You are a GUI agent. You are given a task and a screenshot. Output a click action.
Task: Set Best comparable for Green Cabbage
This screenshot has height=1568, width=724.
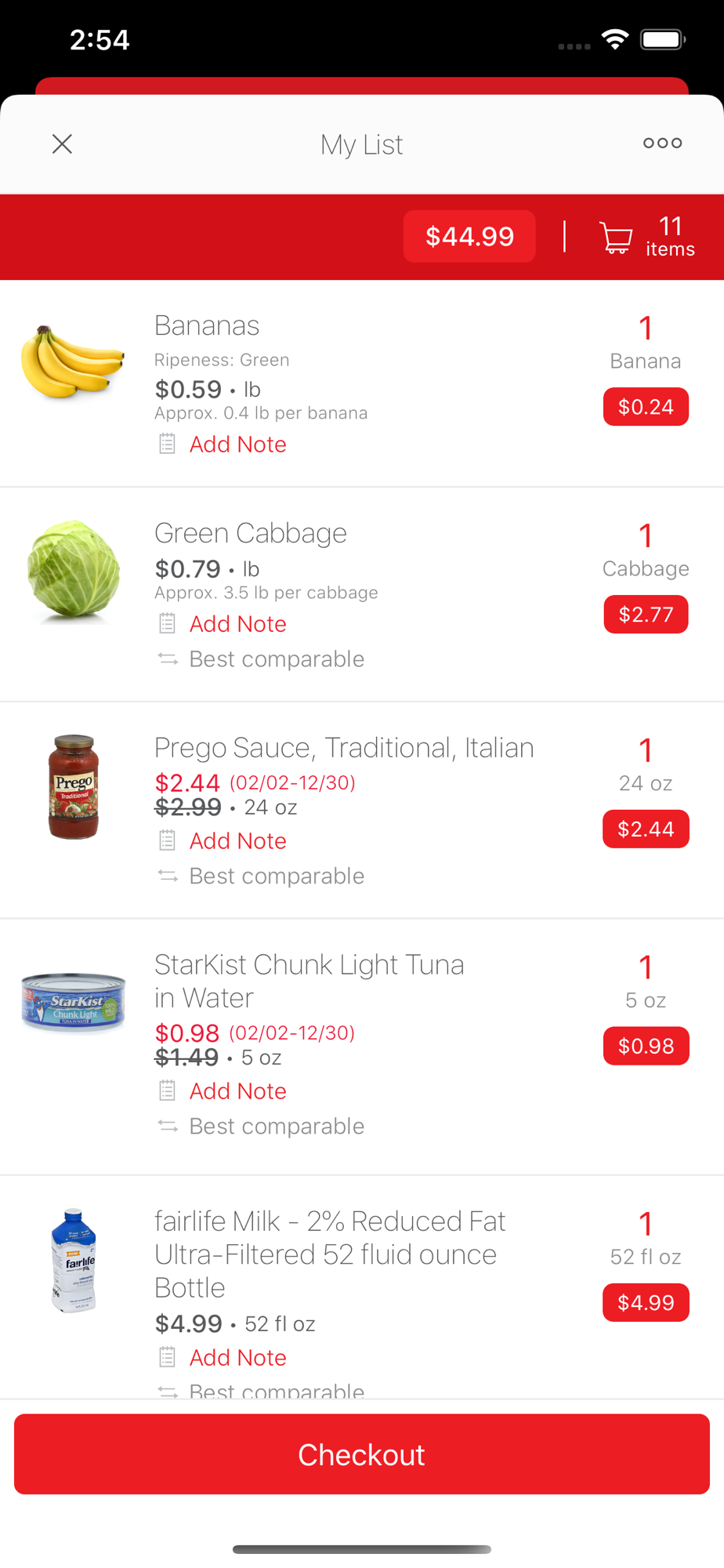[277, 659]
